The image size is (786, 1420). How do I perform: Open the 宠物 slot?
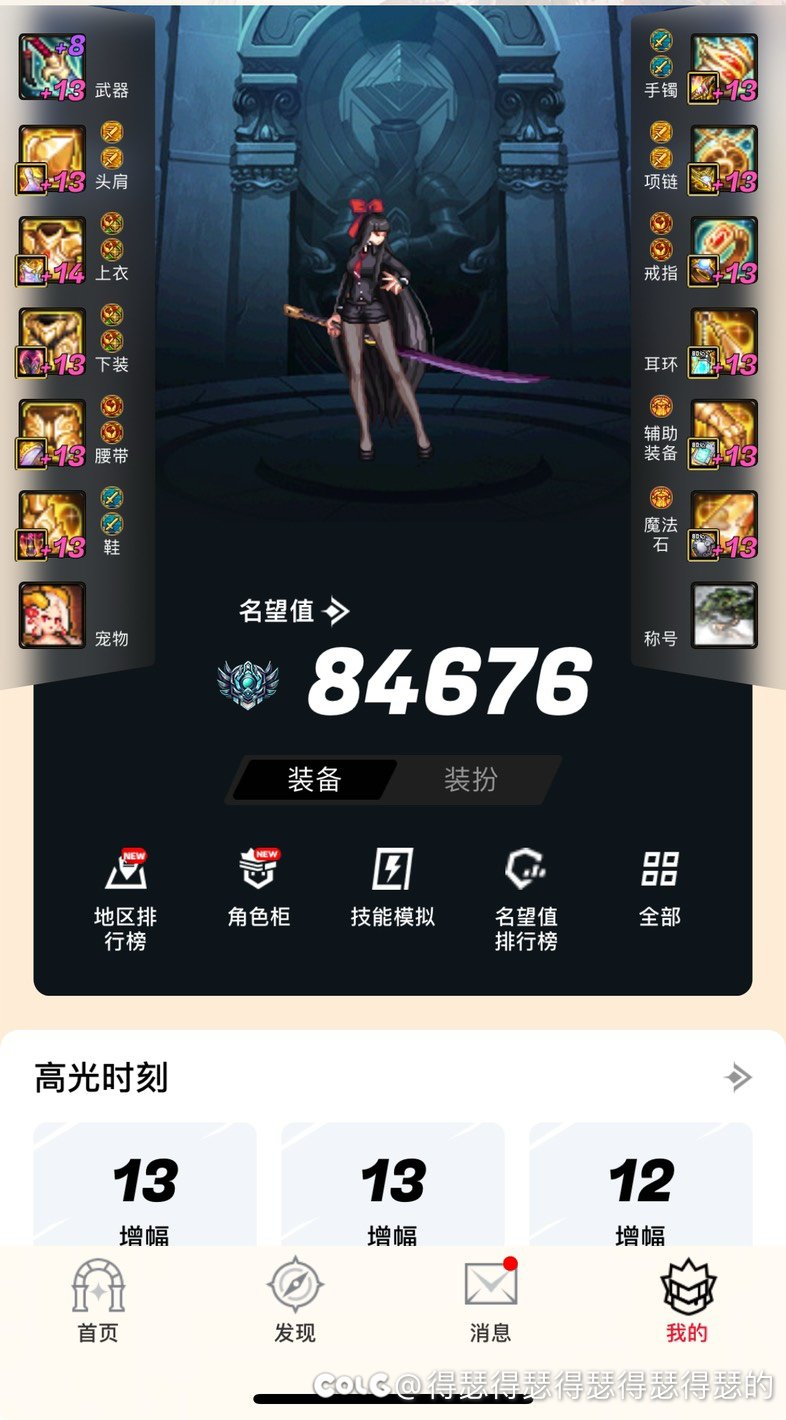(52, 616)
